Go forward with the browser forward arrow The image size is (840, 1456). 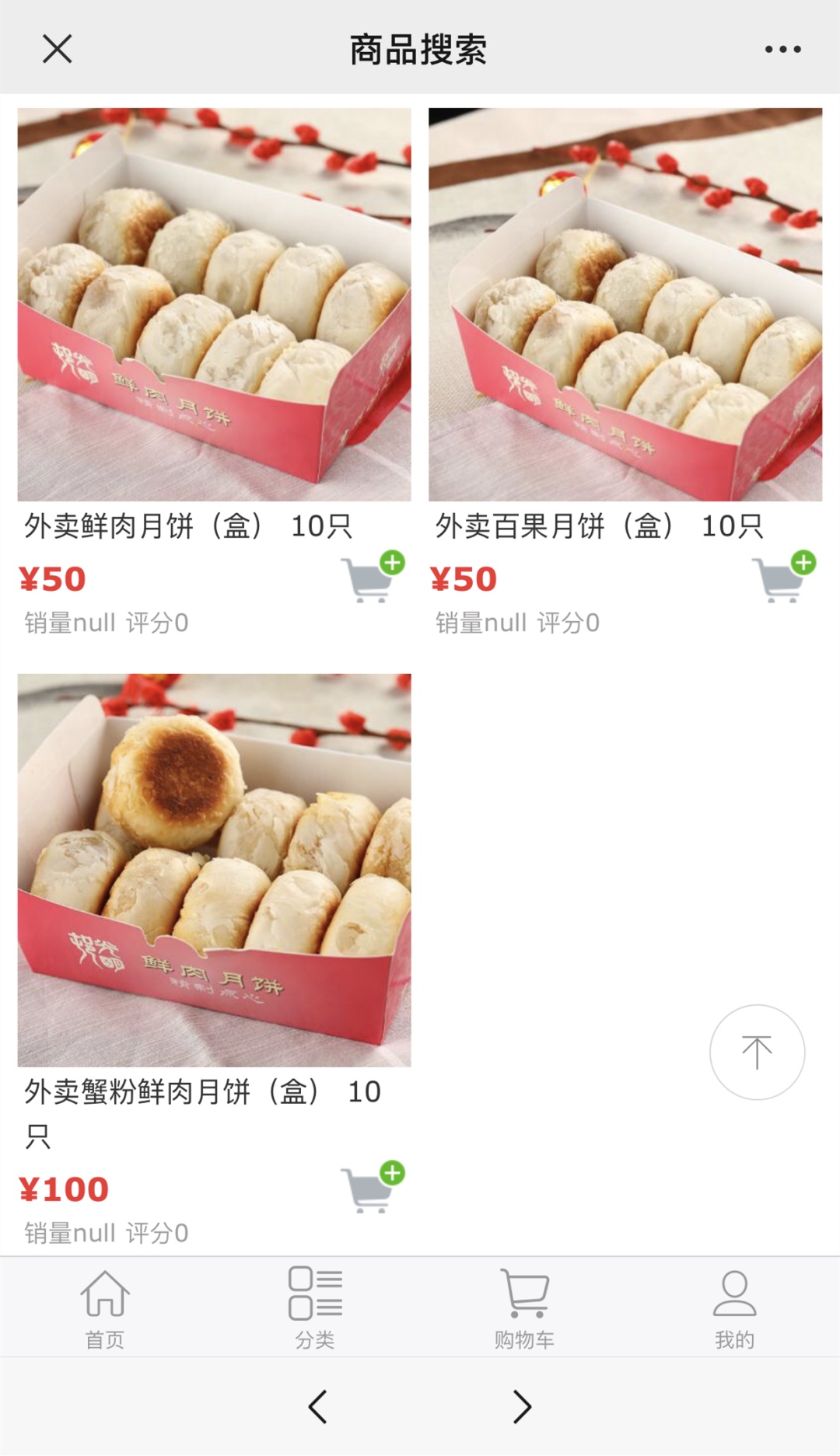coord(522,1406)
